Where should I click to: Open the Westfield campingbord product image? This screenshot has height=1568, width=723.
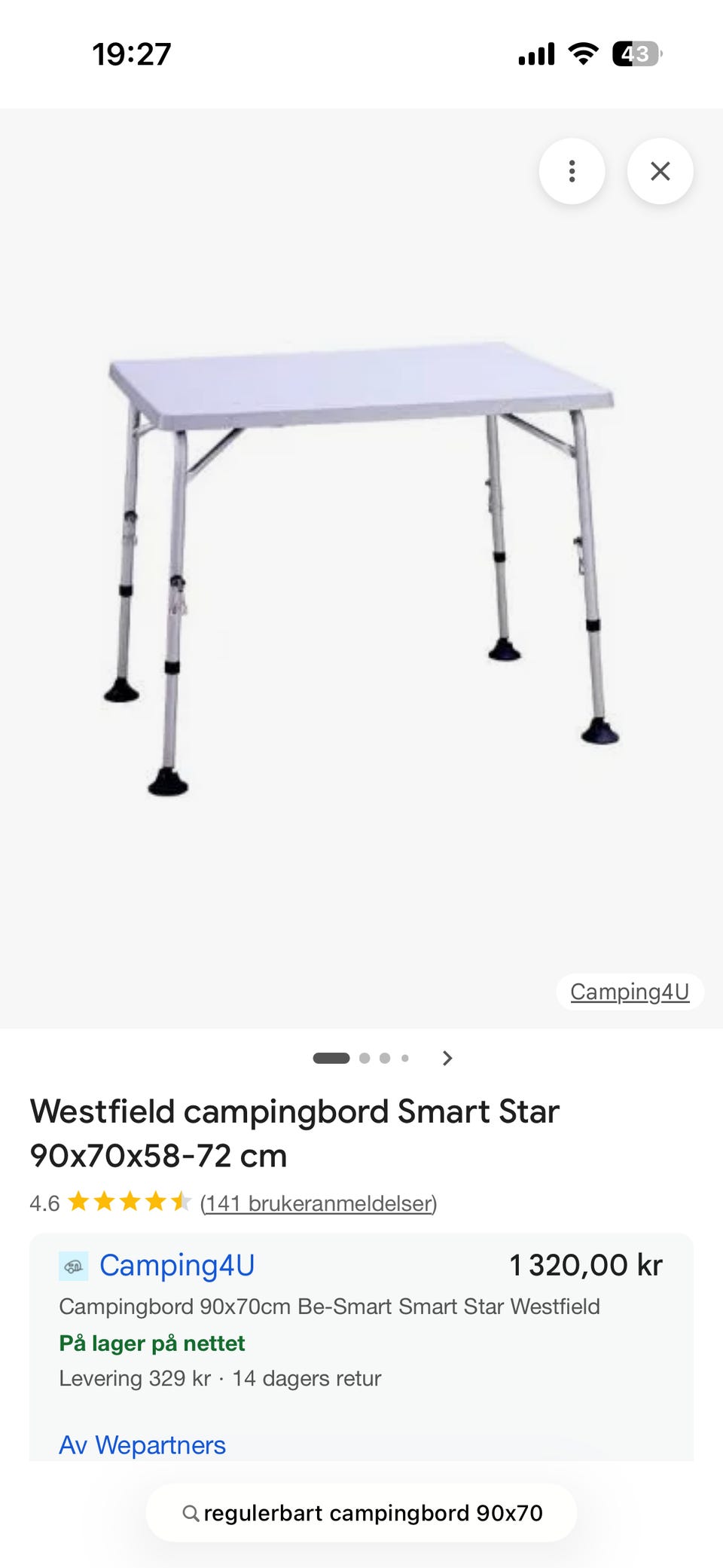[x=361, y=569]
